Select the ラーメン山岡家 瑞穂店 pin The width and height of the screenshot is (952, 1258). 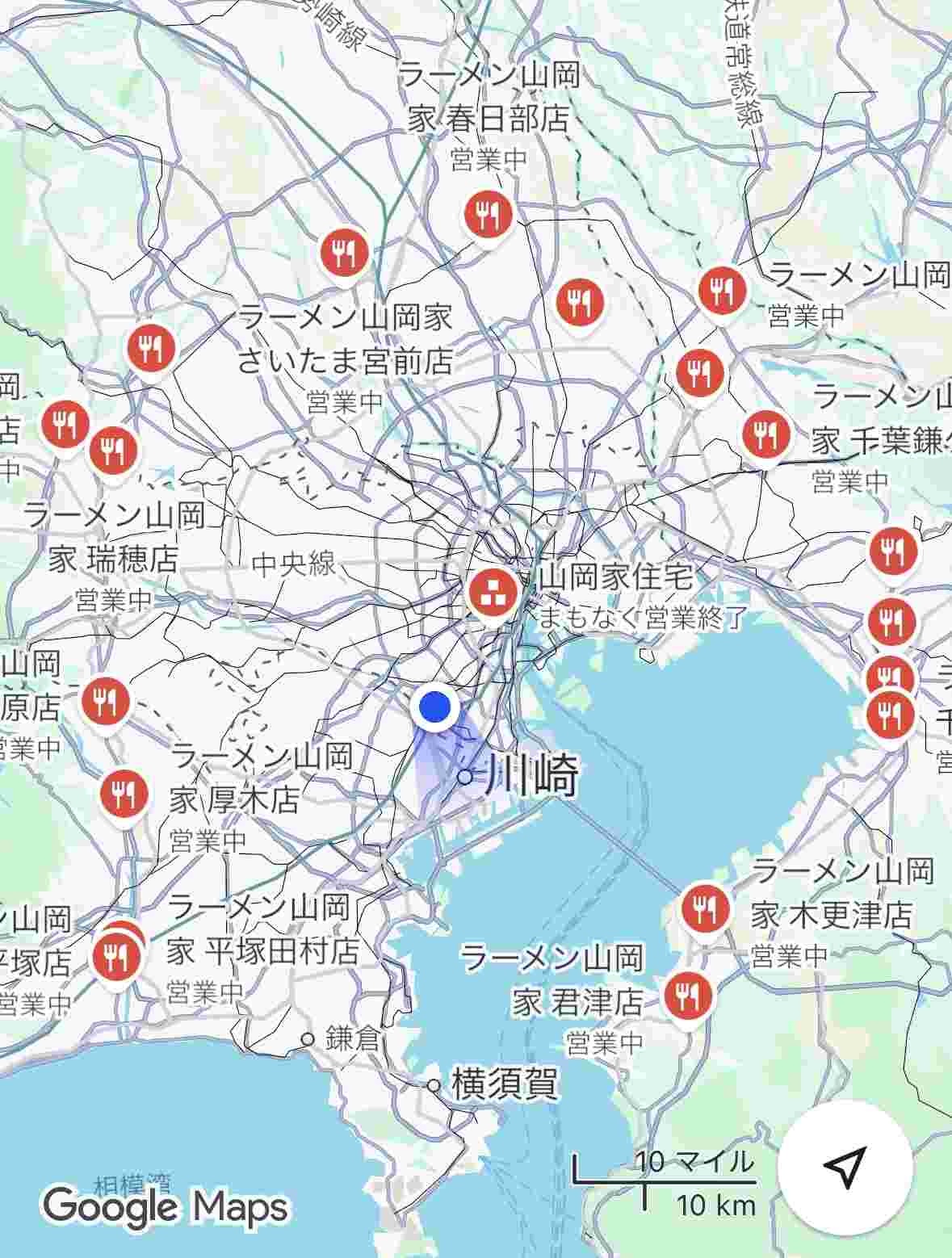pyautogui.click(x=113, y=450)
